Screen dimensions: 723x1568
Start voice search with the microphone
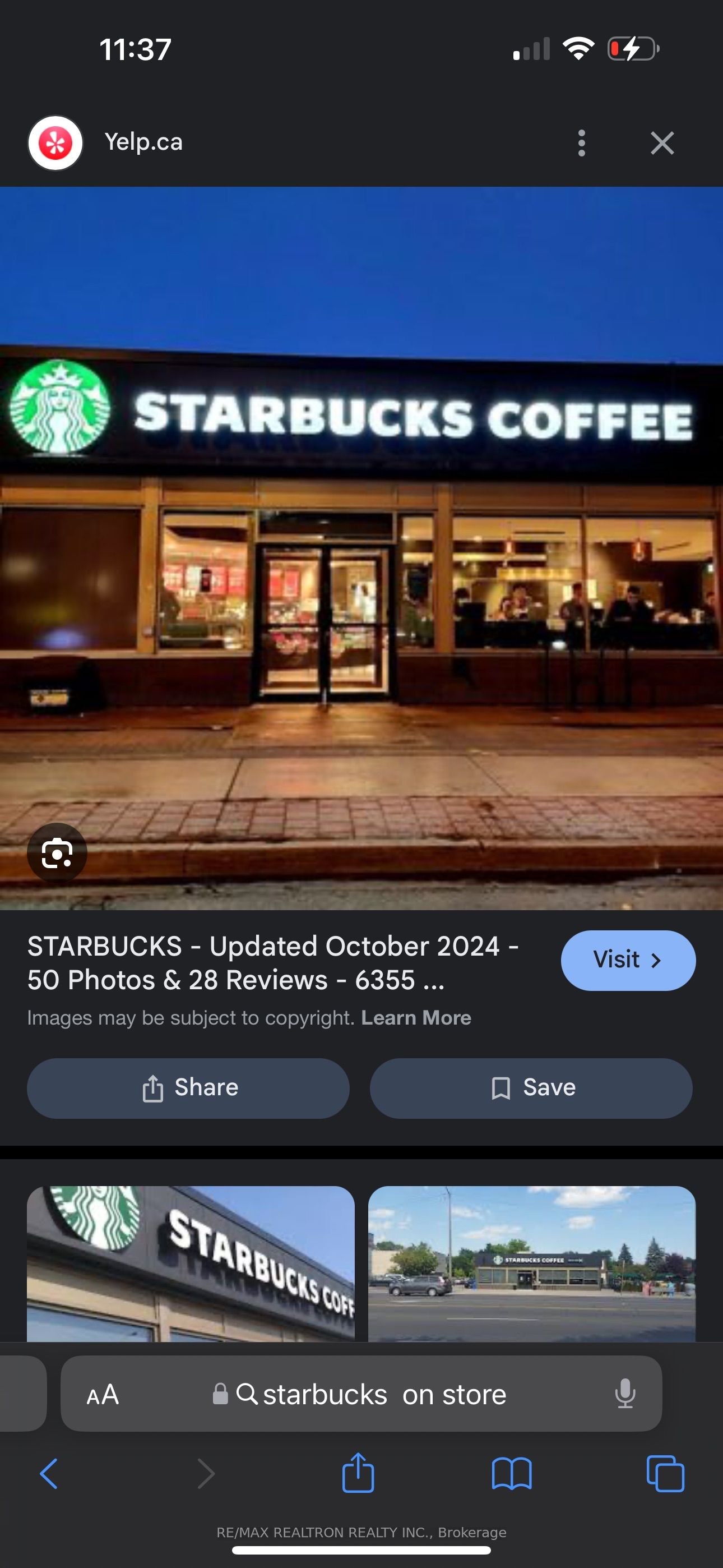pos(625,1394)
